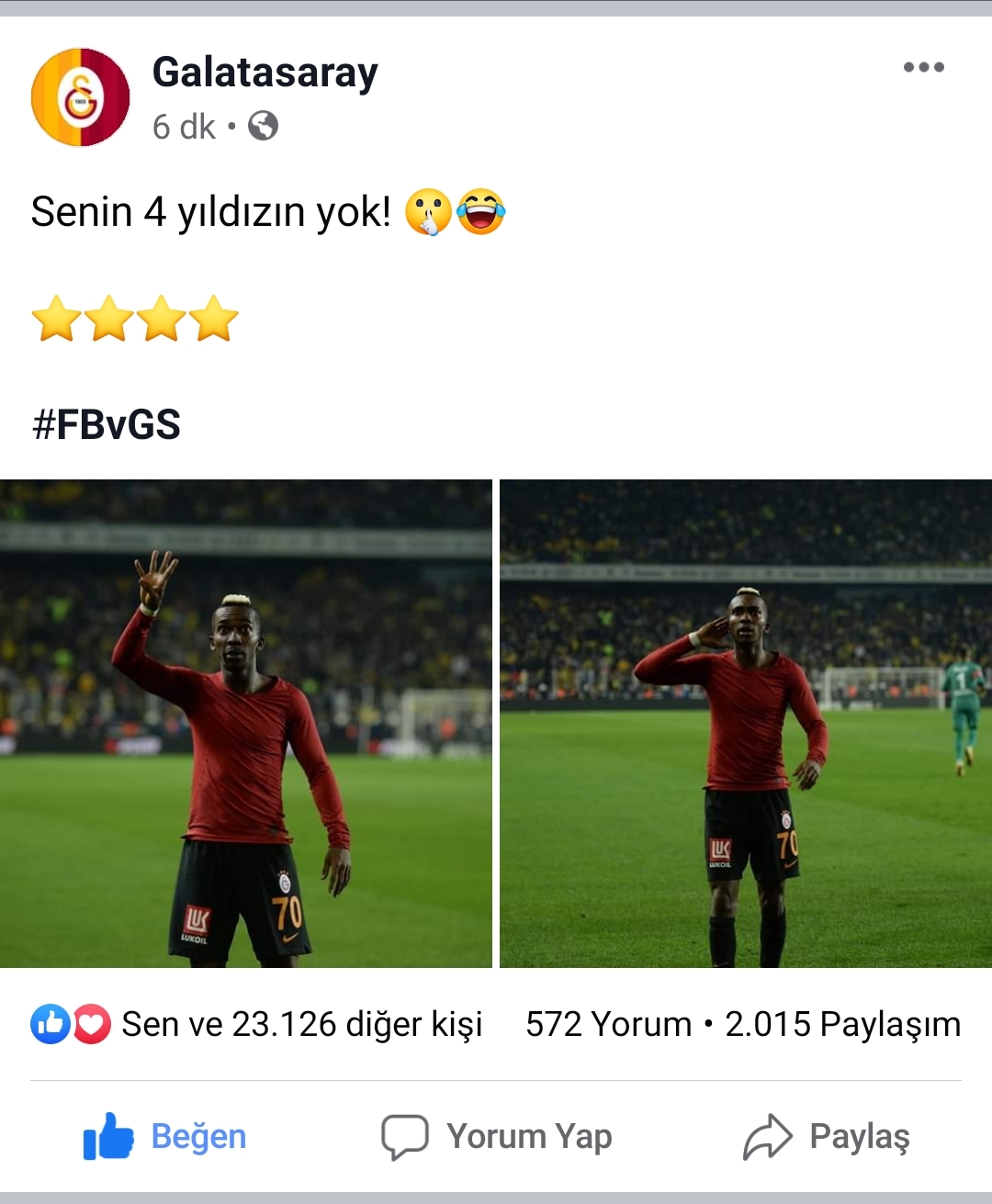Open the right photo with hand to ear
Screen dimensions: 992x1204
pyautogui.click(x=746, y=724)
